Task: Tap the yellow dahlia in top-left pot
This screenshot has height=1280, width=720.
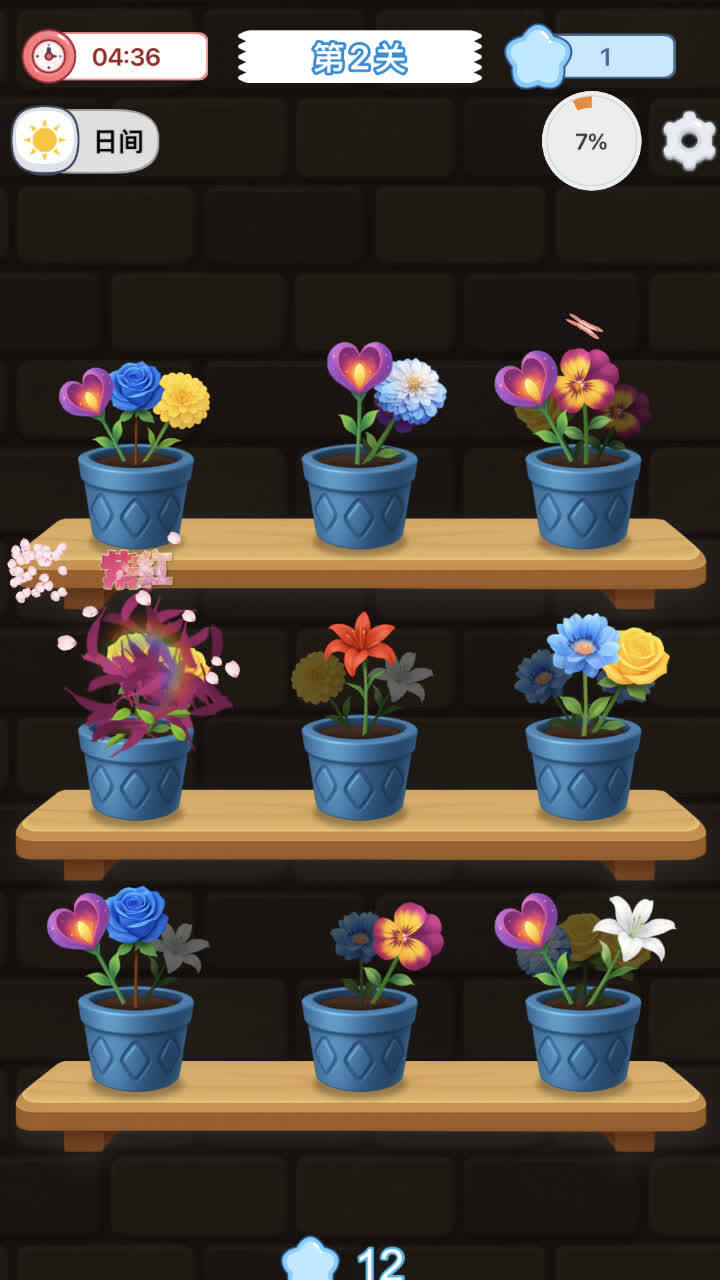Action: (182, 399)
